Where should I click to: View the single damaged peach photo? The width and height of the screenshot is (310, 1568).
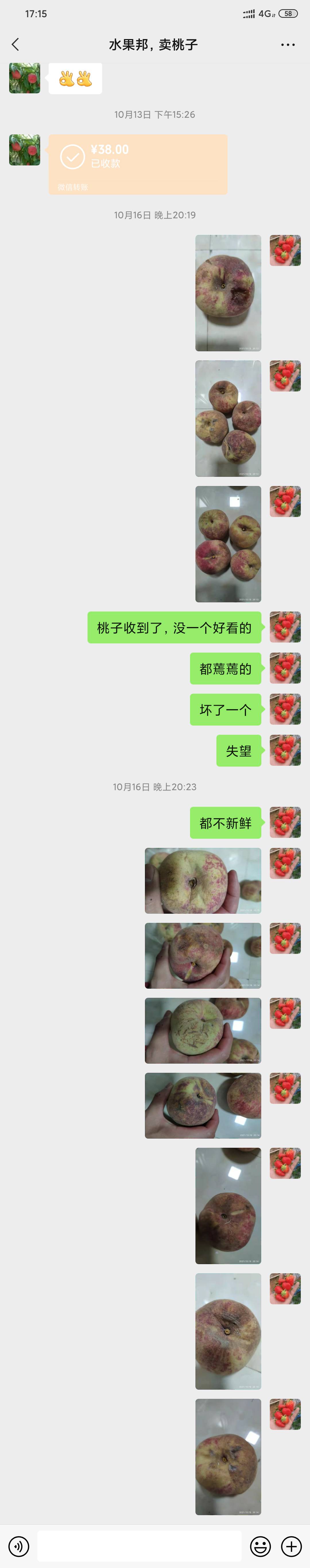click(228, 293)
